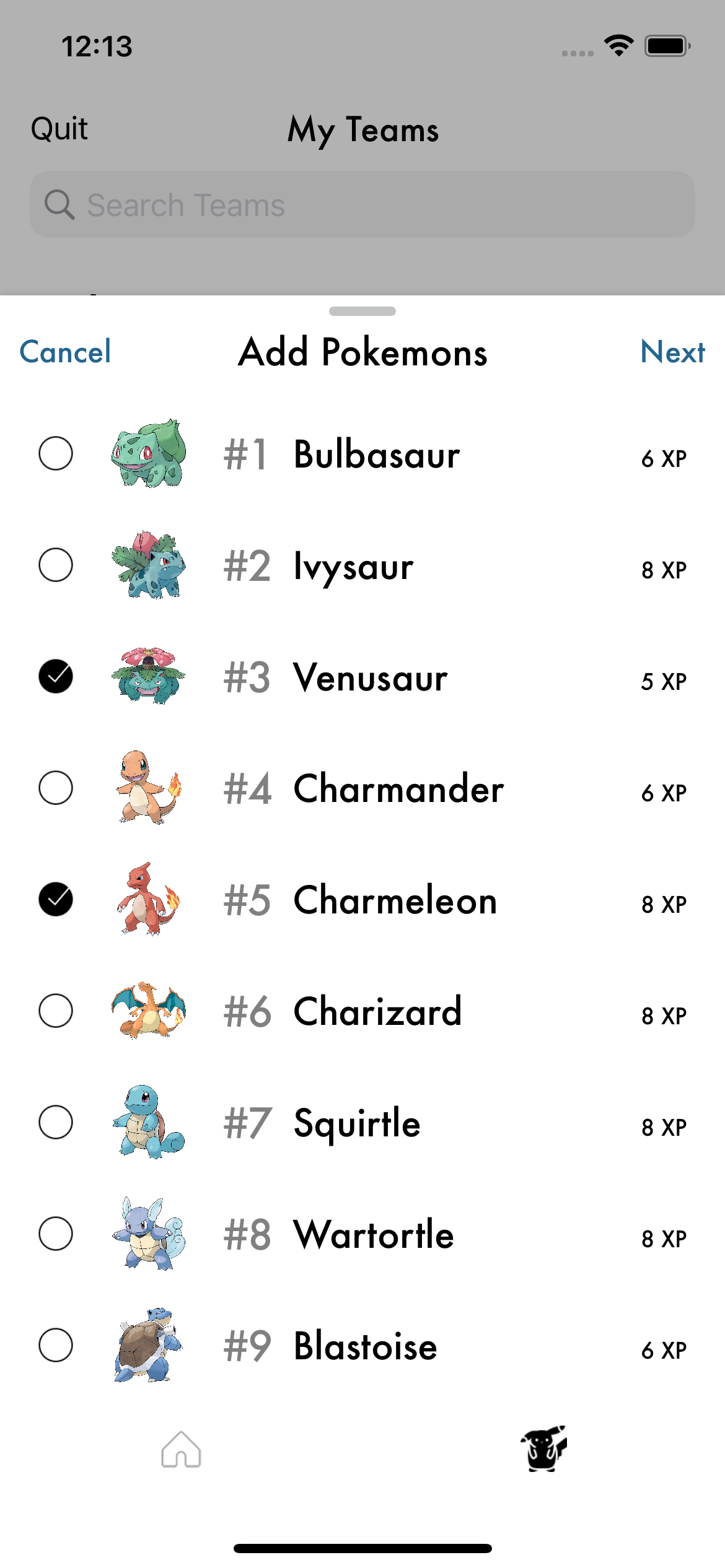Deselect Charmeleon checkbox
Image resolution: width=725 pixels, height=1568 pixels.
point(56,899)
